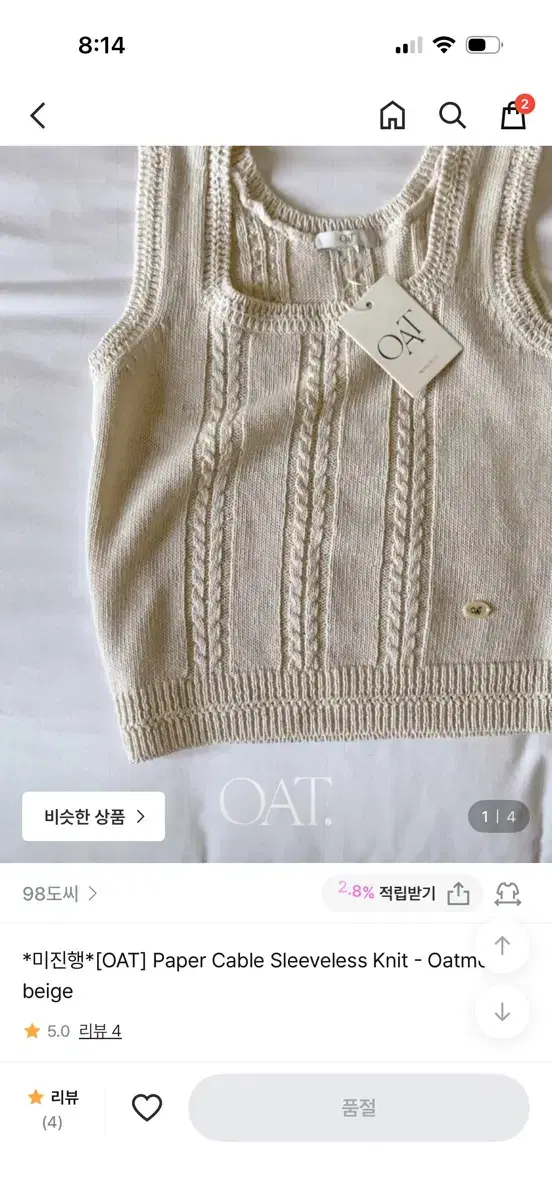This screenshot has height=1200, width=552.
Task: Open the main product photo of the knit
Action: [x=276, y=505]
